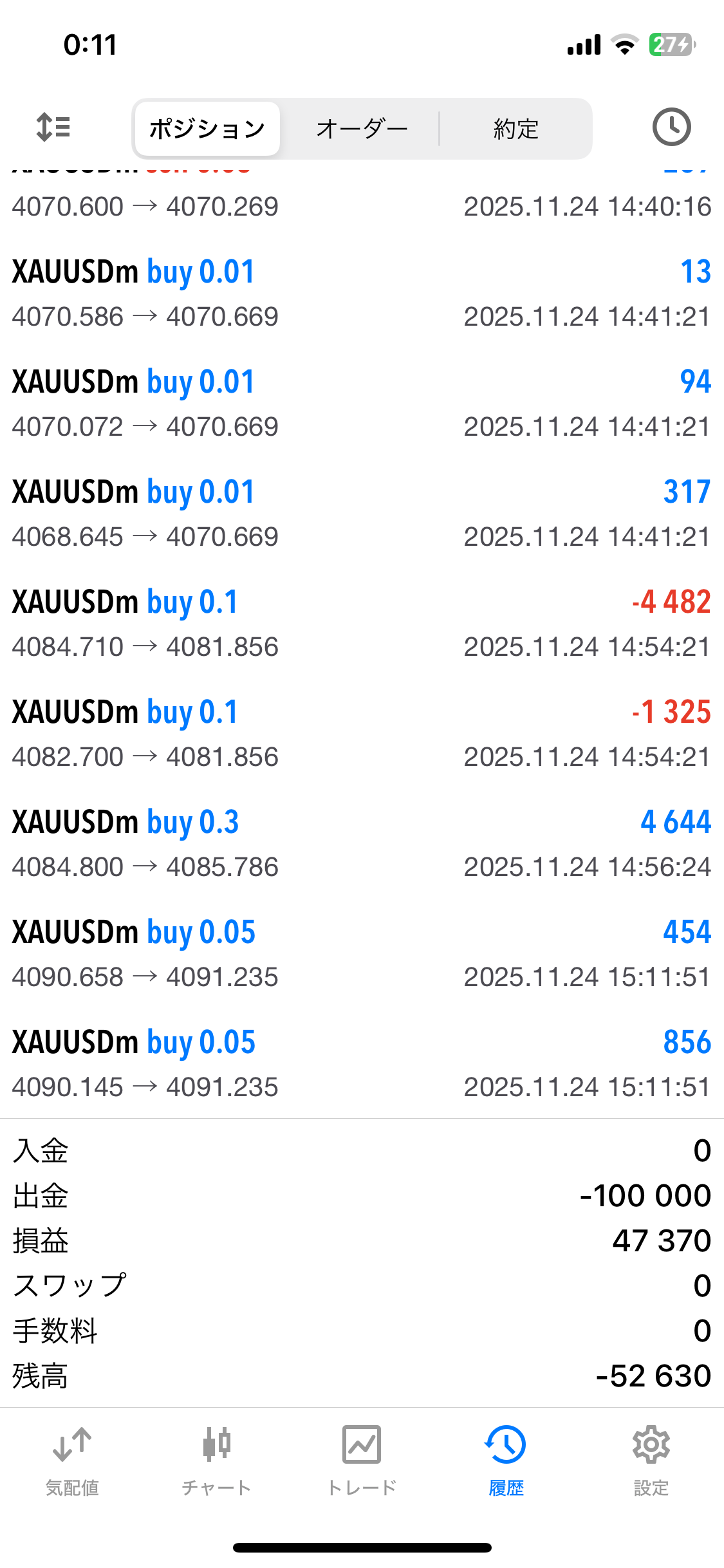The image size is (724, 1568).
Task: Tap the XAUUSDm buy 0.1 trade showing -1 325
Action: tap(362, 734)
